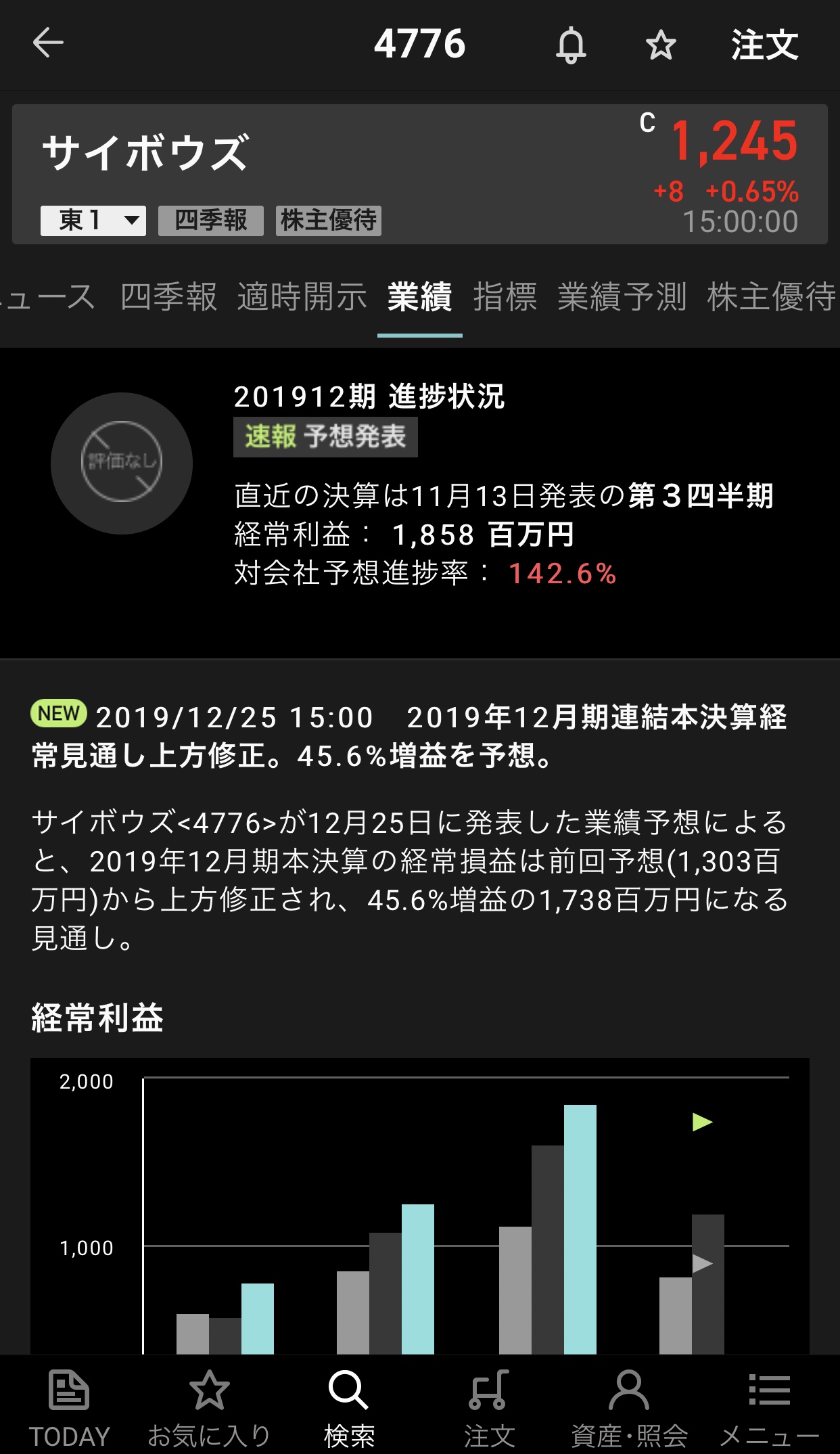Switch to the 四季報 tab

(169, 297)
